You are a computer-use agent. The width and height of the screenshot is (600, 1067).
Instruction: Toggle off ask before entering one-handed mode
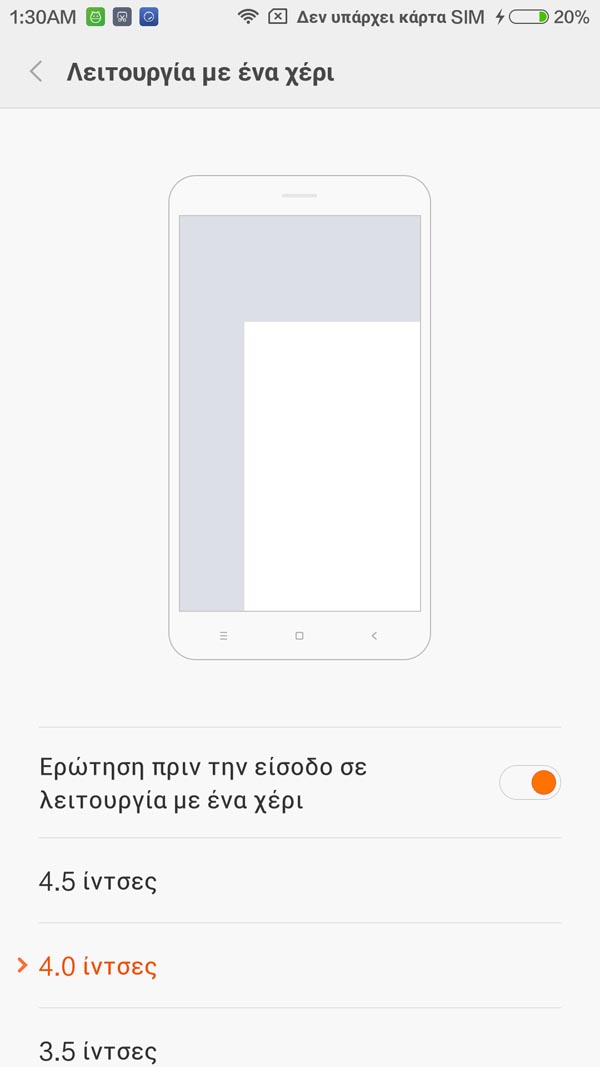[529, 782]
